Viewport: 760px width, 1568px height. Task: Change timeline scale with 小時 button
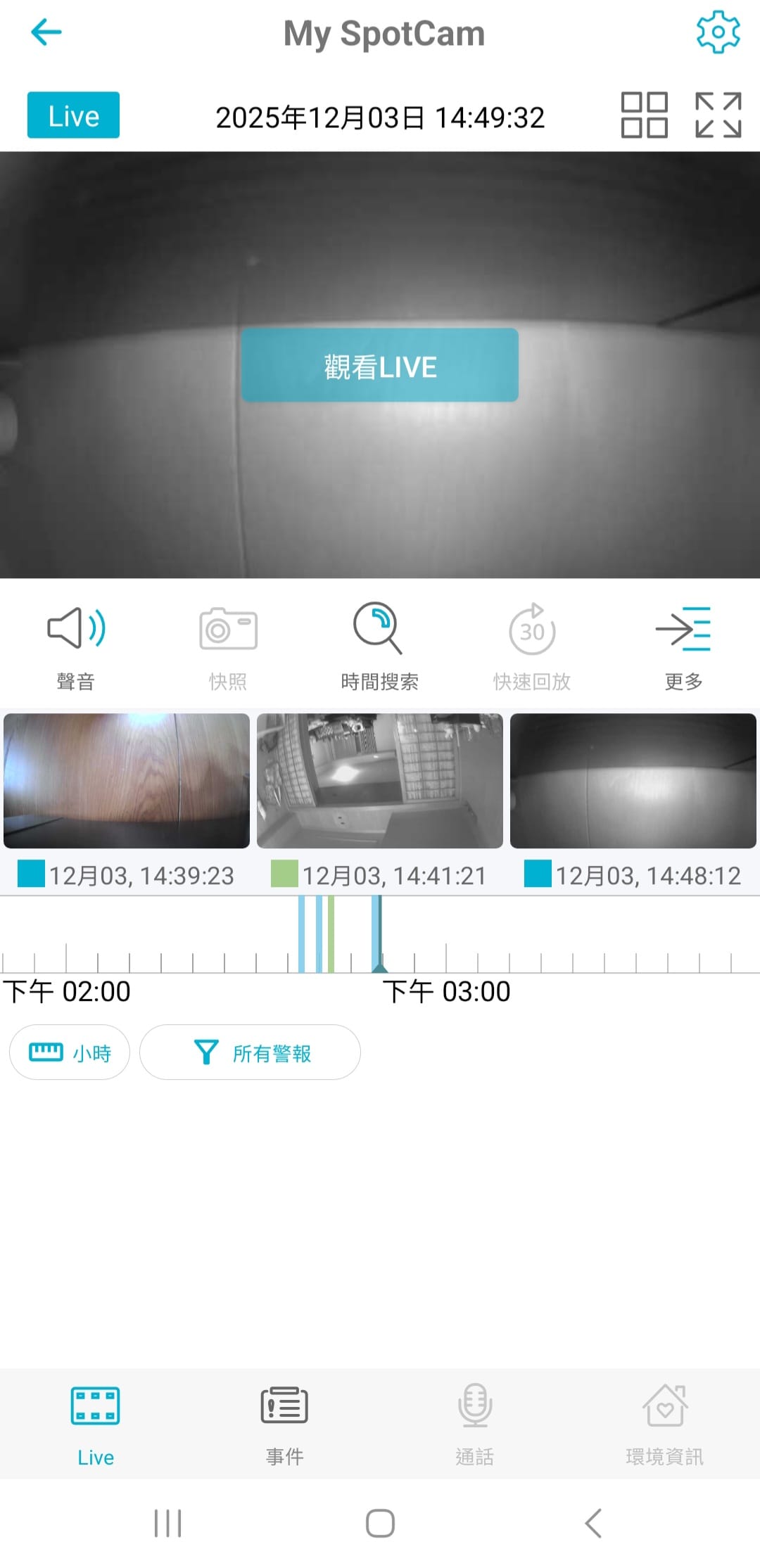pos(70,1052)
